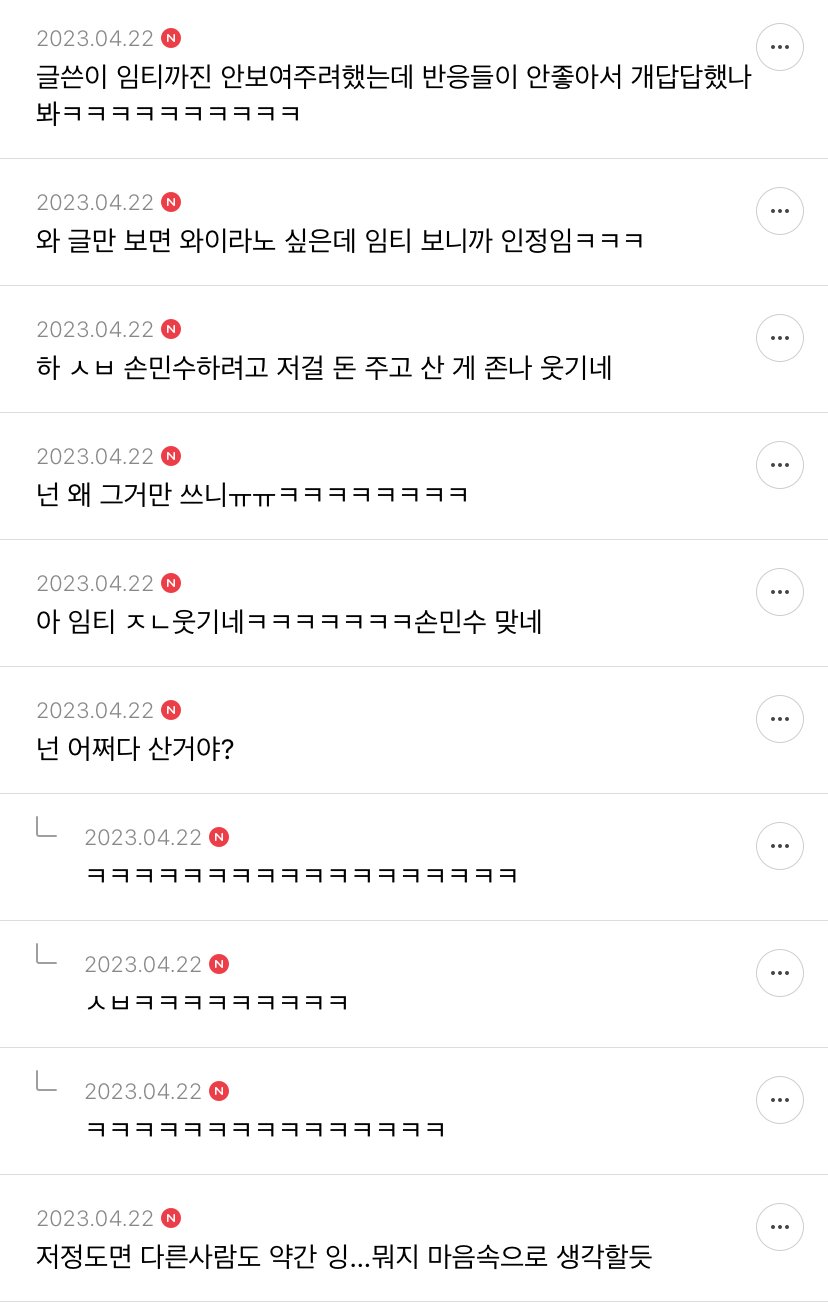The width and height of the screenshot is (828, 1312).
Task: Open more options for the '글쓴이 임티까진' comment
Action: 780,47
